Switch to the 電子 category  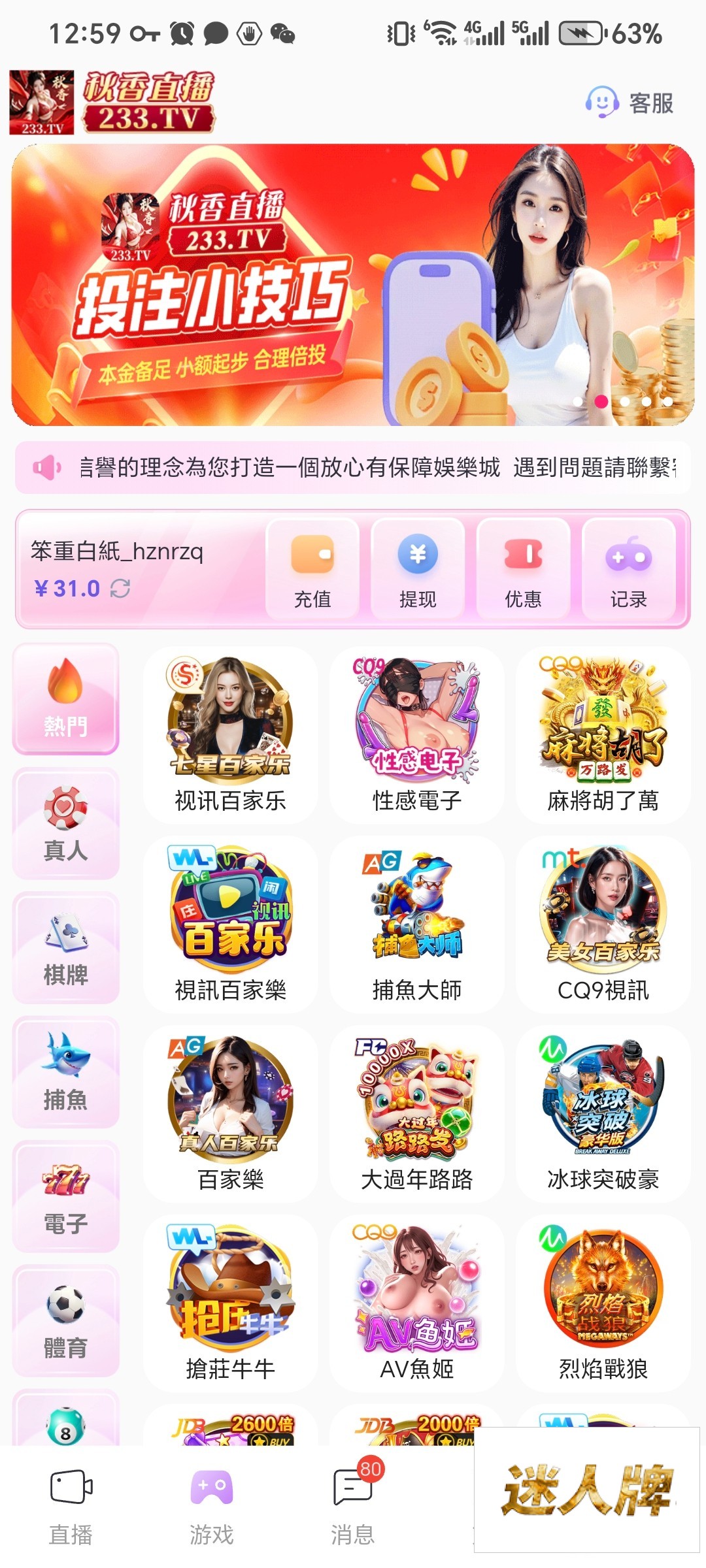coord(65,1196)
